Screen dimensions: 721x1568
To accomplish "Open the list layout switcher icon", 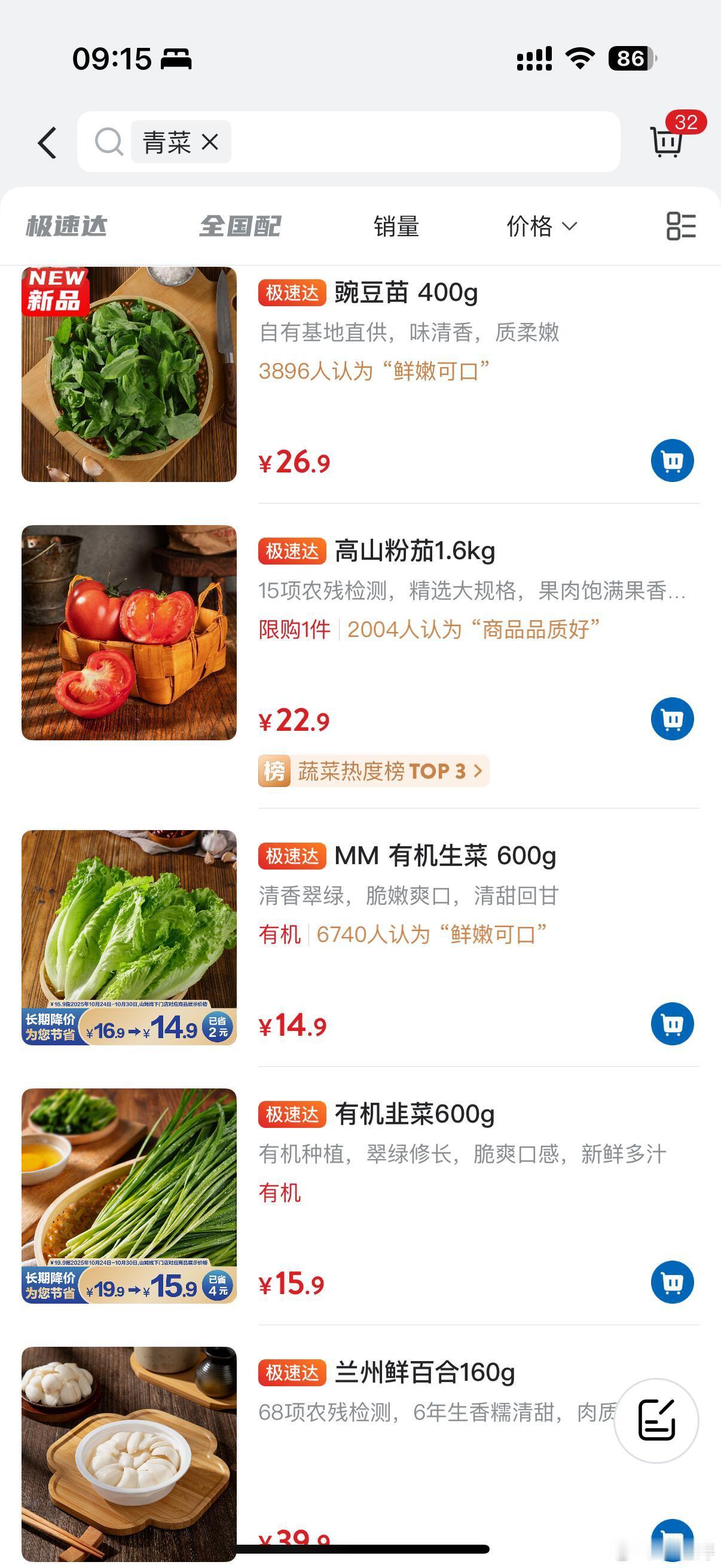I will 681,226.
